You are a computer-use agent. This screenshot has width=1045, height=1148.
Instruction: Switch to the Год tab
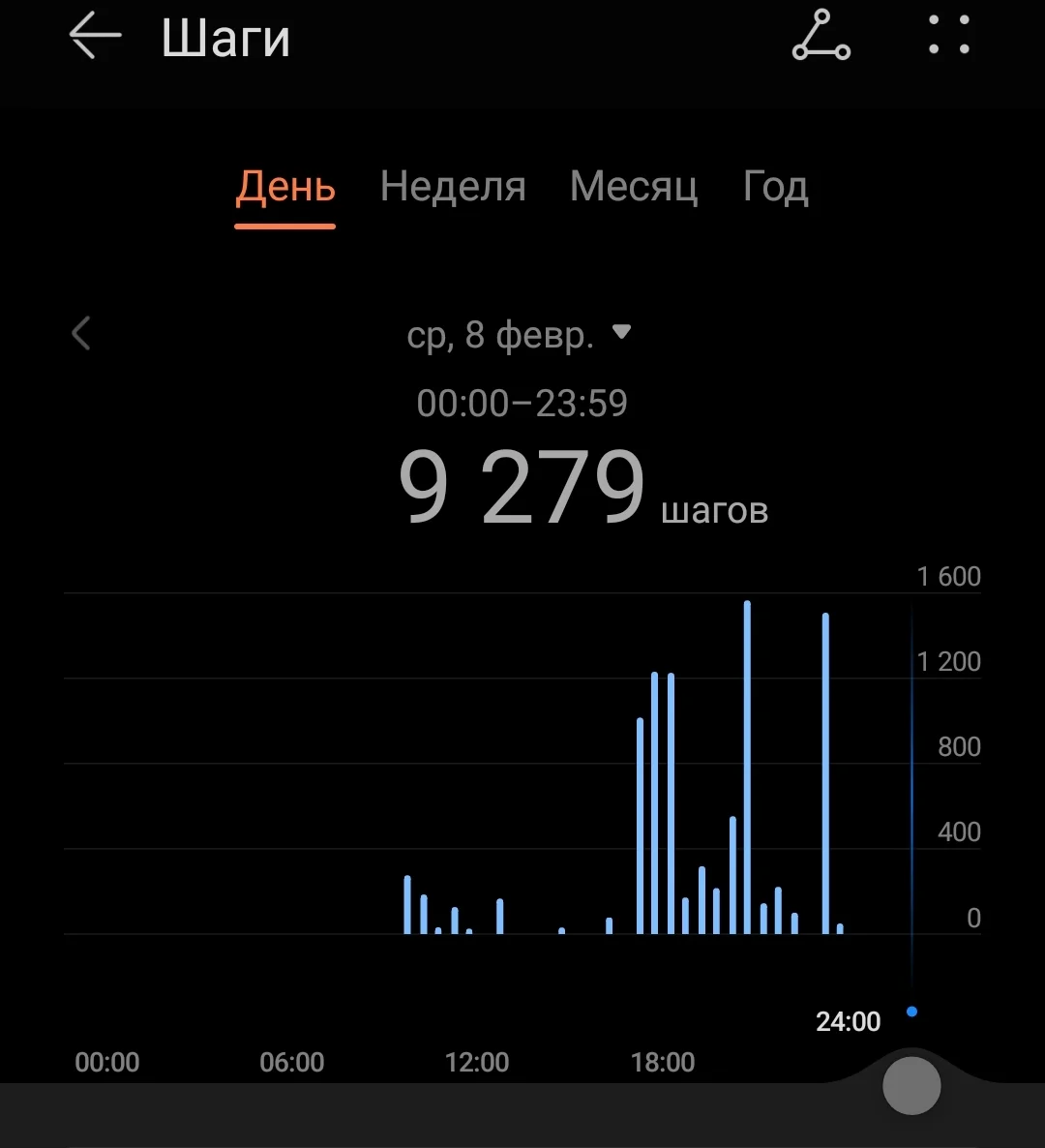coord(775,186)
